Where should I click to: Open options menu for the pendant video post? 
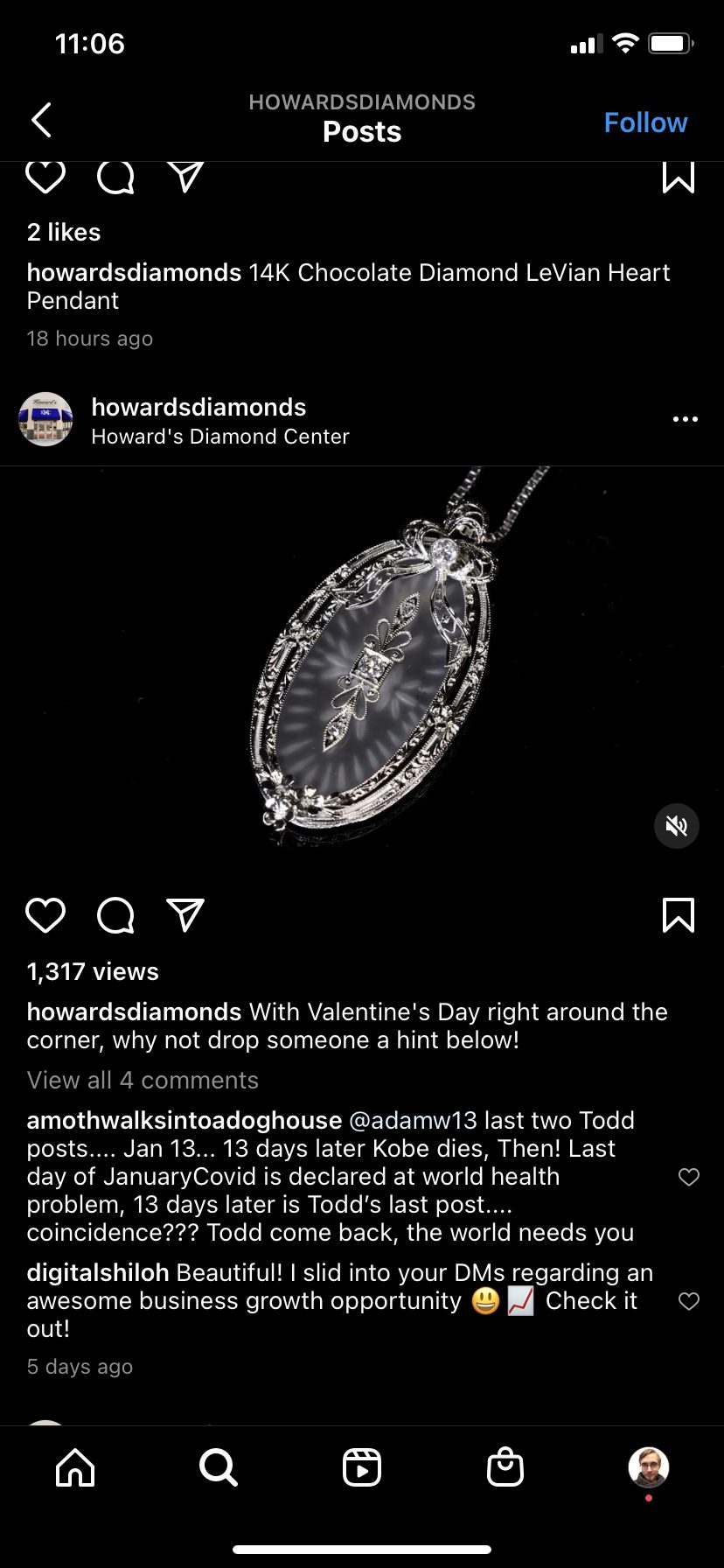pyautogui.click(x=685, y=419)
